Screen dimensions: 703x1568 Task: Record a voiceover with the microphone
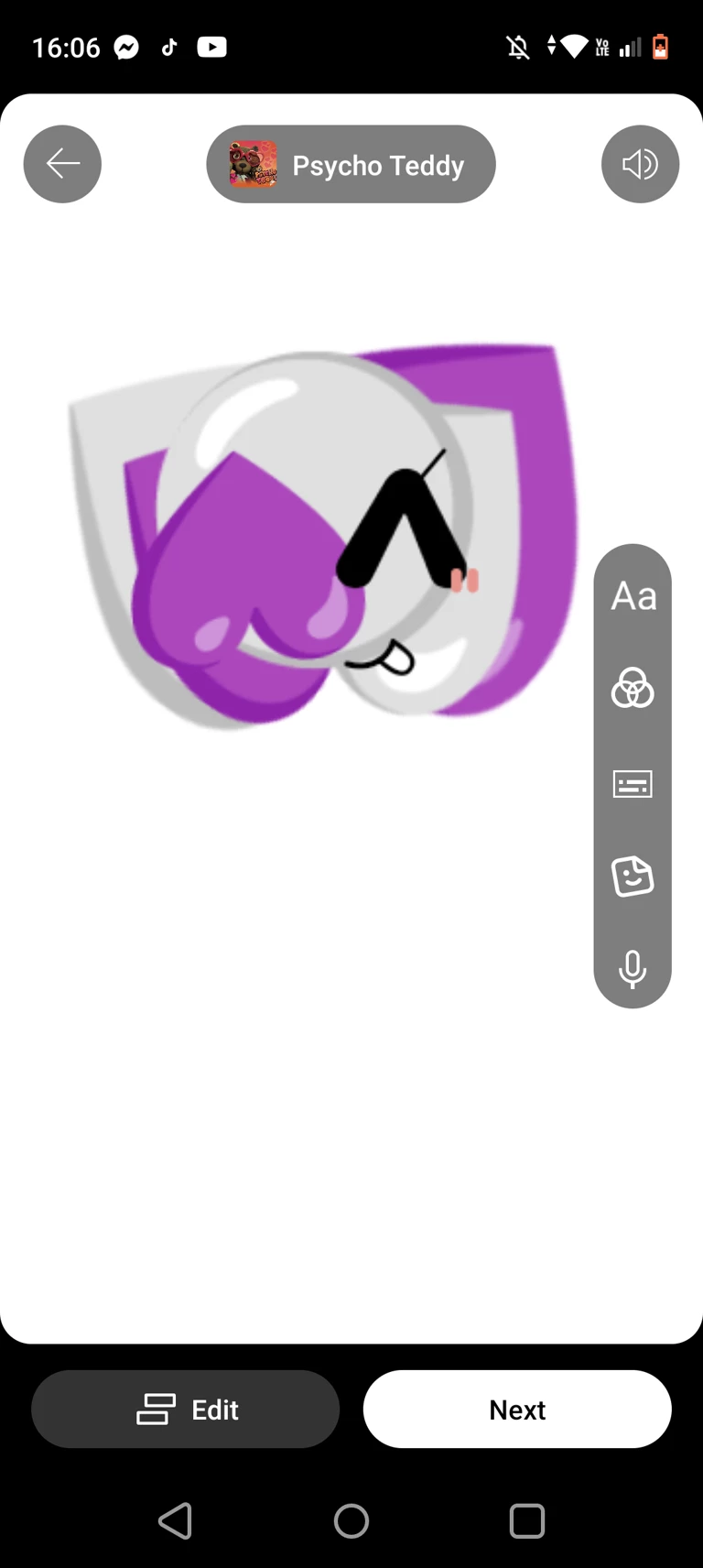(x=633, y=968)
